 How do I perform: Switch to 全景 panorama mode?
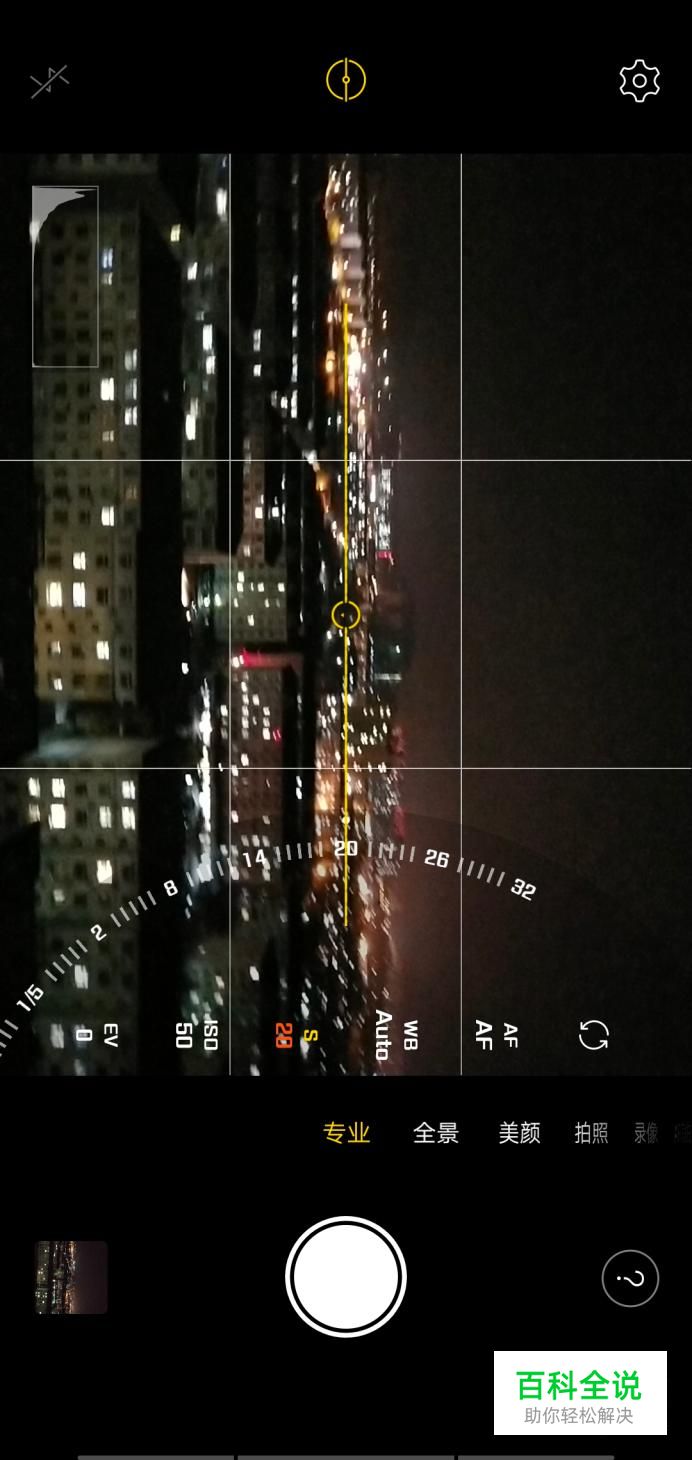coord(436,1133)
